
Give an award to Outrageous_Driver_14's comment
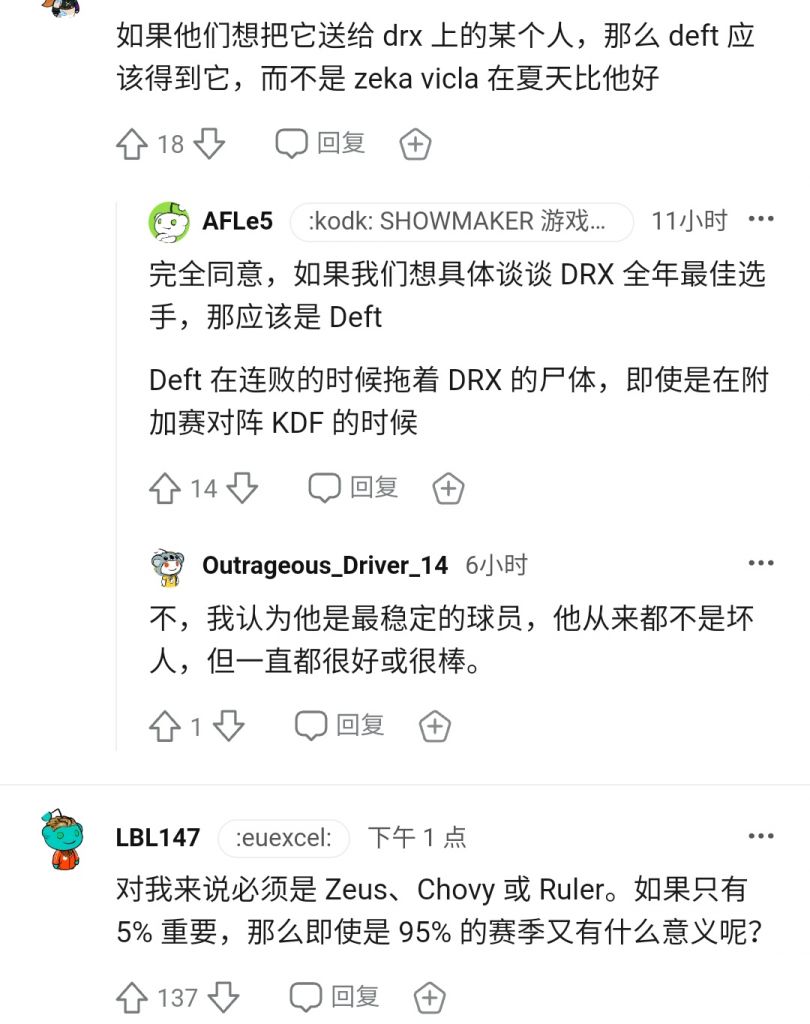435,725
